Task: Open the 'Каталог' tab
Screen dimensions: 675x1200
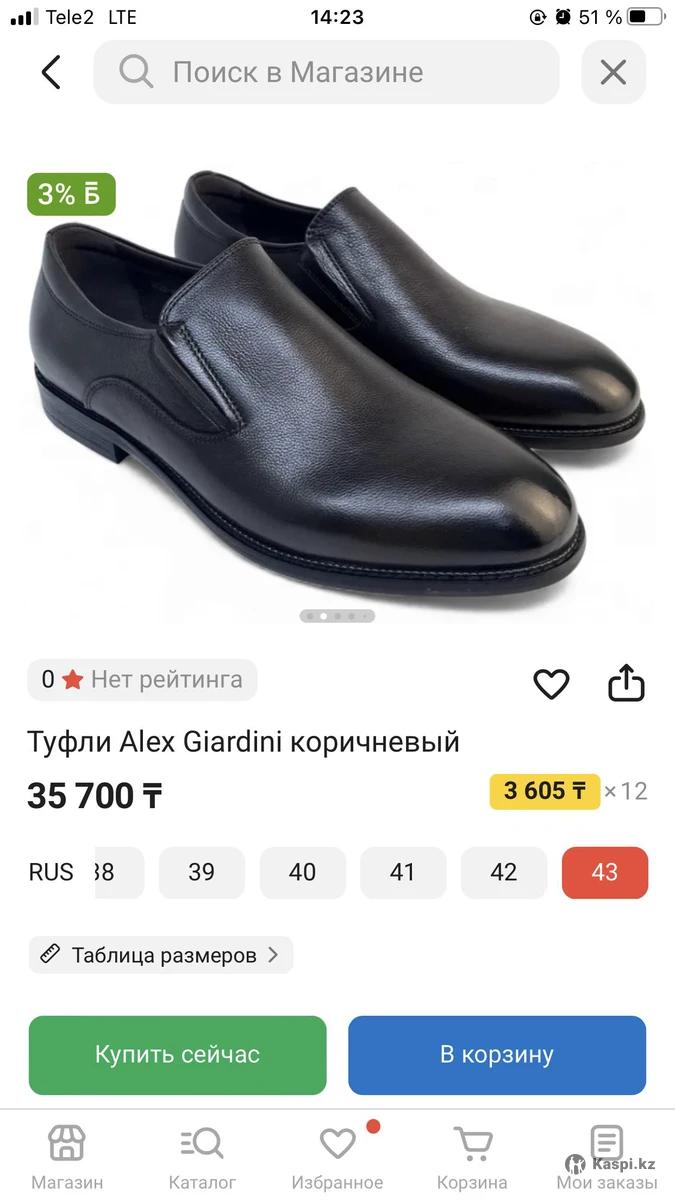Action: (202, 1157)
